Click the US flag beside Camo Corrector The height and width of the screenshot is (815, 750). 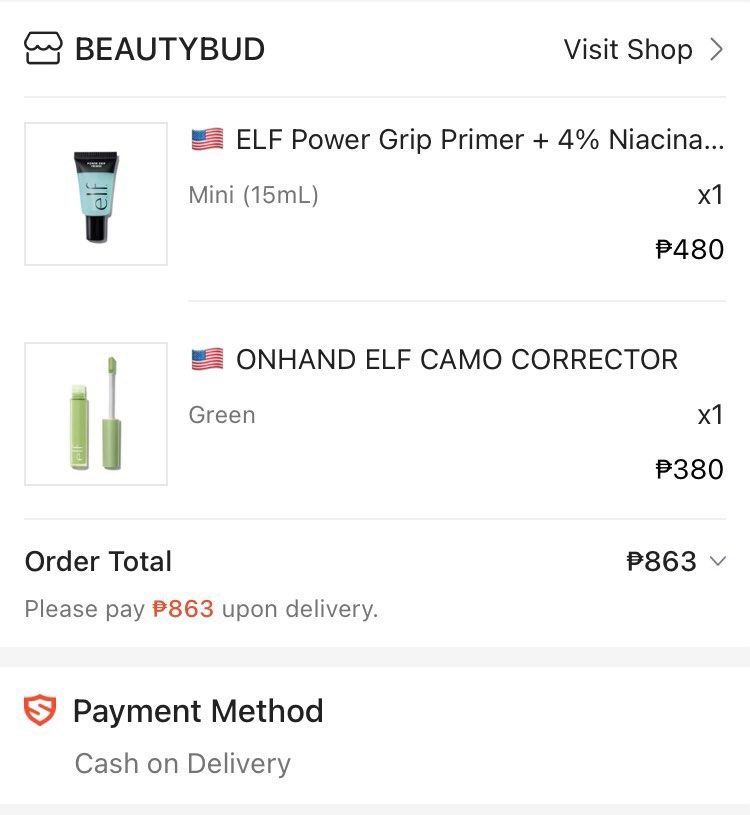tap(207, 359)
